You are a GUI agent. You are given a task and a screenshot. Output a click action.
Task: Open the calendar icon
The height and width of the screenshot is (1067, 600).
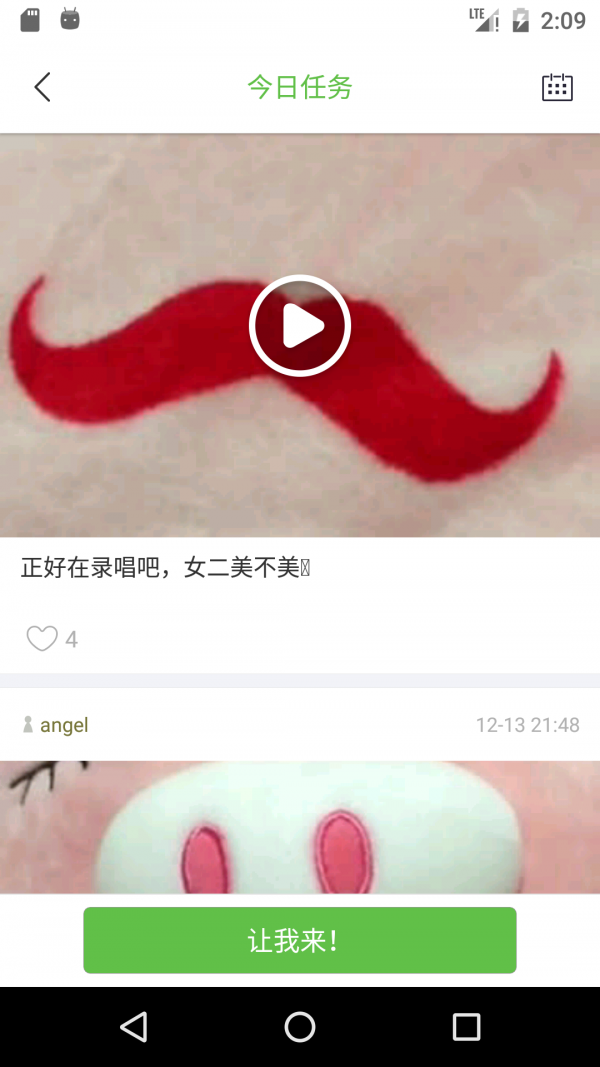tap(557, 87)
